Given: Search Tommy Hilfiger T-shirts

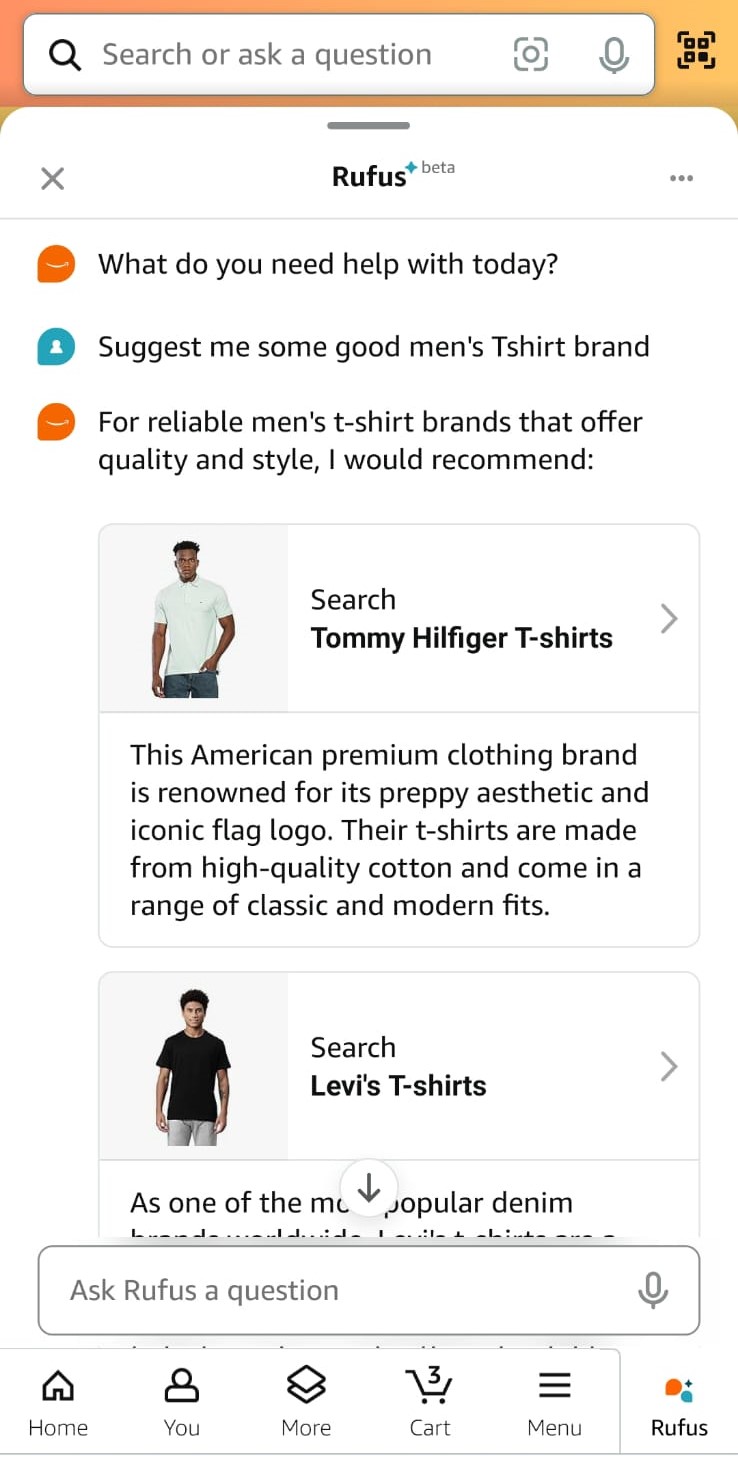Looking at the screenshot, I should (x=460, y=619).
